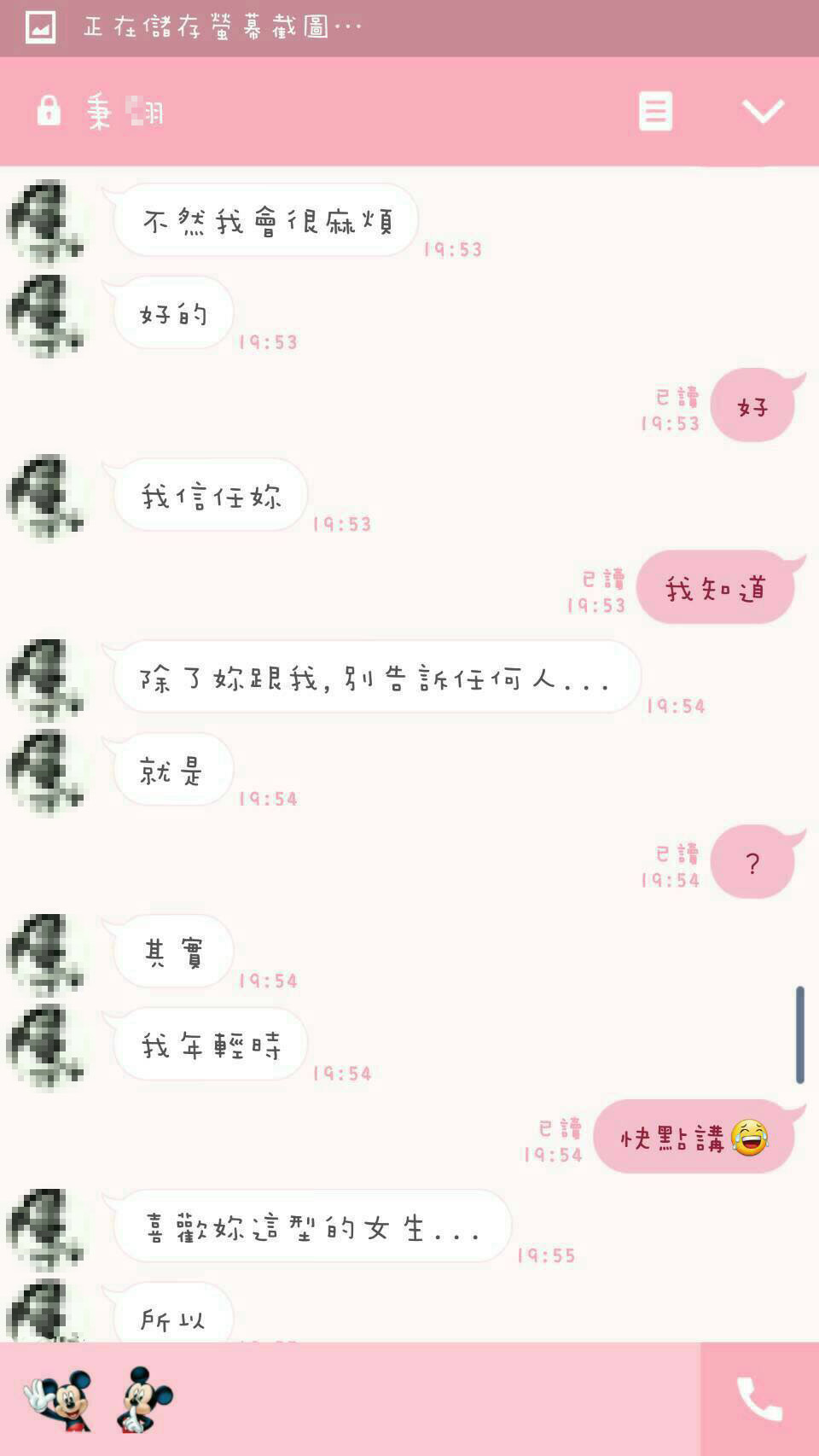819x1456 pixels.
Task: Open the notes icon in the chat header
Action: click(655, 111)
